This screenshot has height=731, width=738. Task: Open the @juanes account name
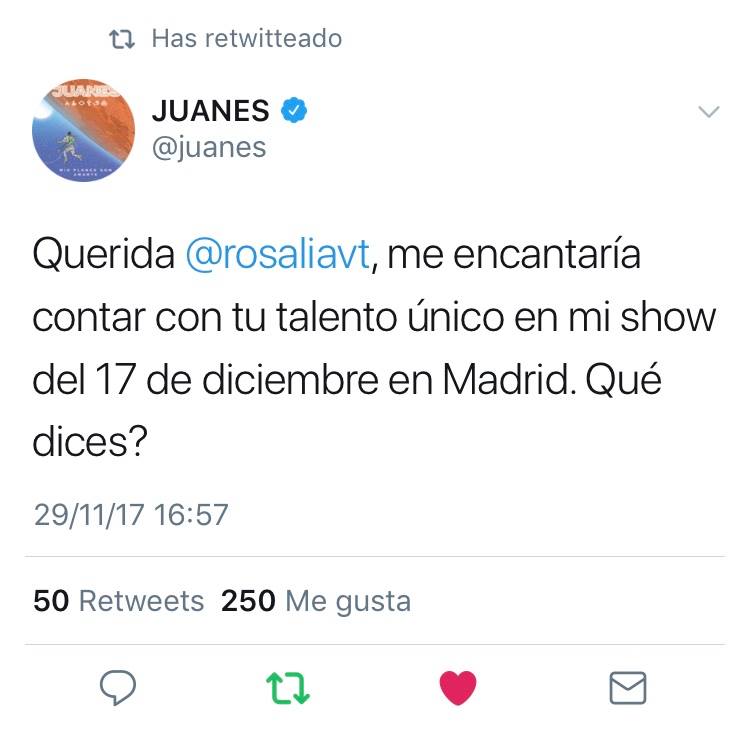pyautogui.click(x=208, y=147)
